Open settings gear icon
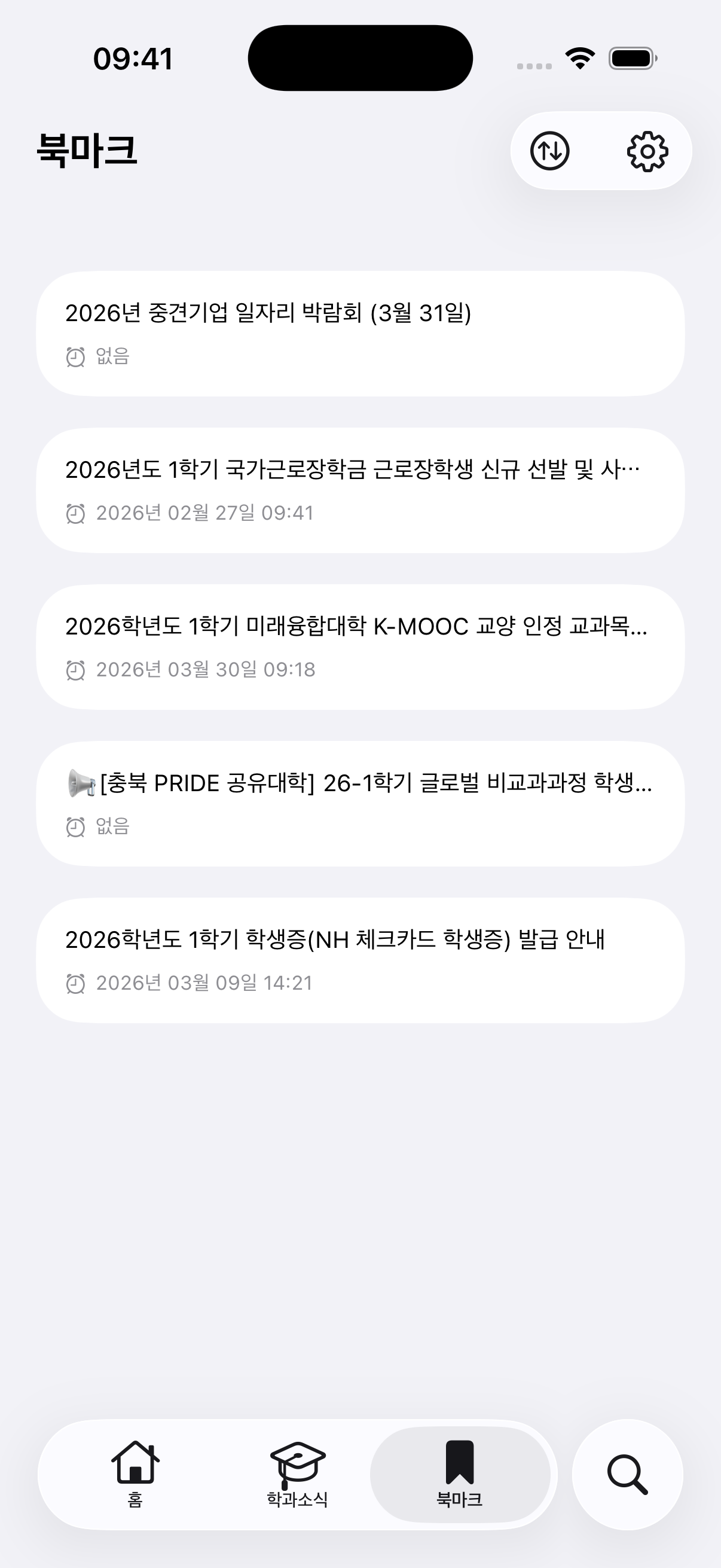This screenshot has width=721, height=1568. (x=647, y=151)
